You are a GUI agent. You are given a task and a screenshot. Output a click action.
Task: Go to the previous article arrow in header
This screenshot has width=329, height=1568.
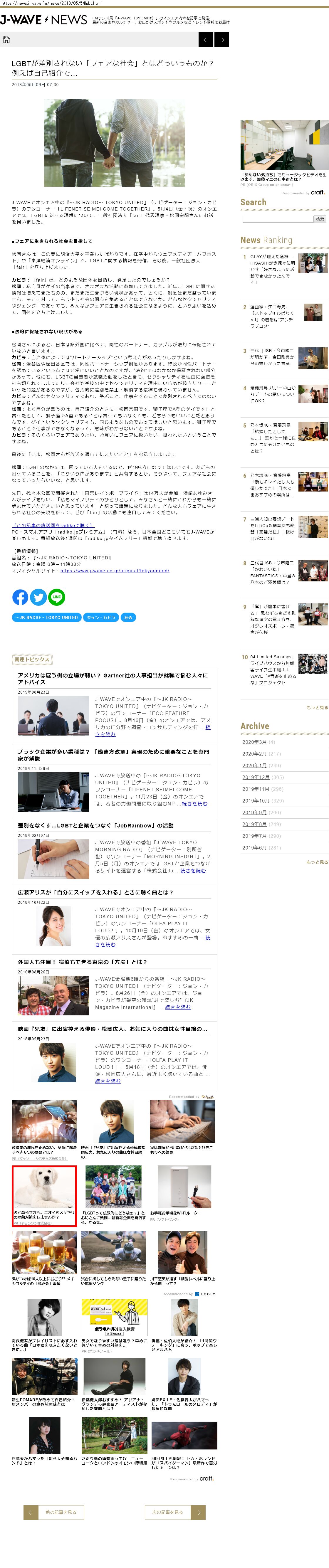coord(206,40)
